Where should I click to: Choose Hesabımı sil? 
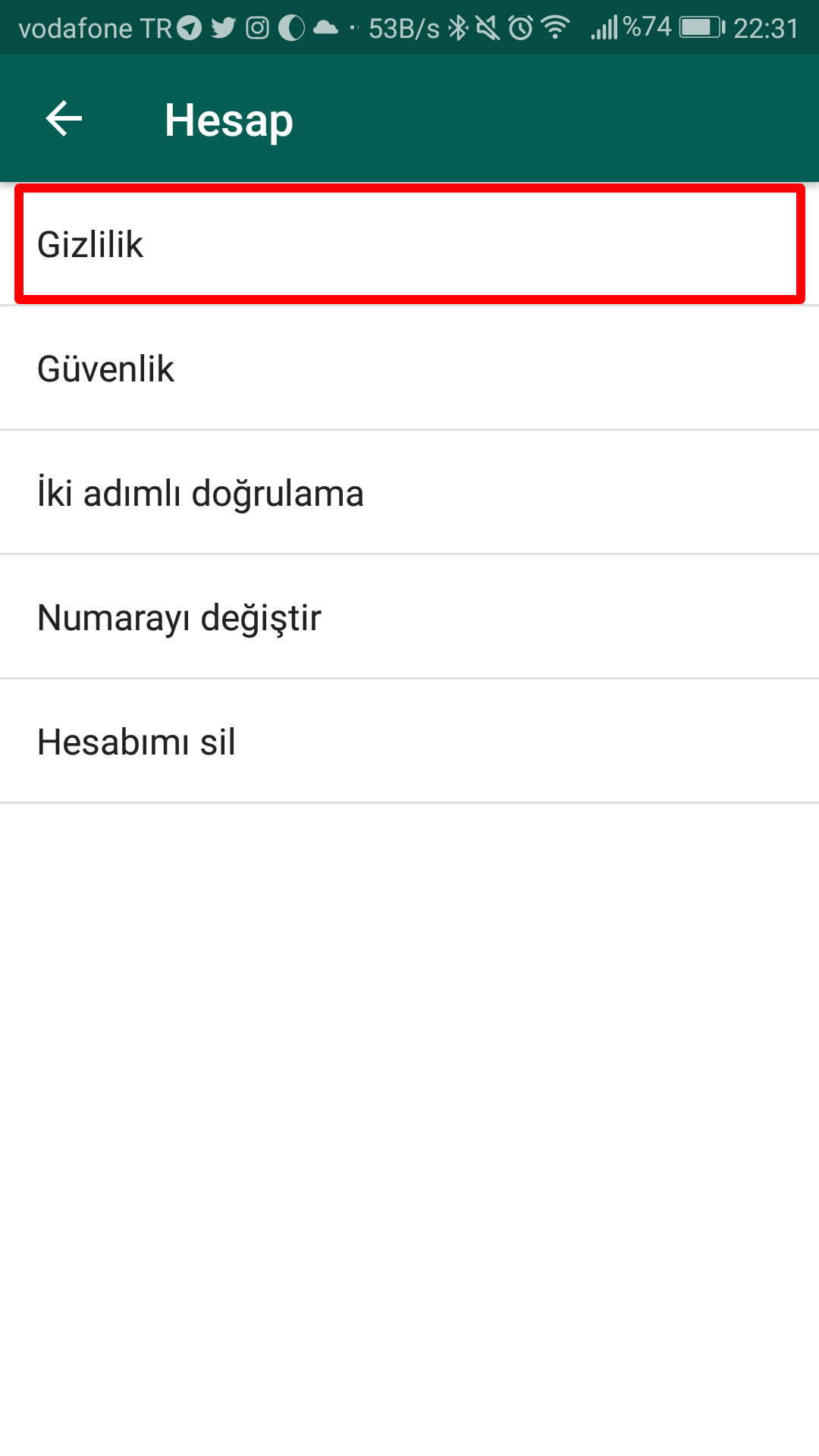(409, 742)
